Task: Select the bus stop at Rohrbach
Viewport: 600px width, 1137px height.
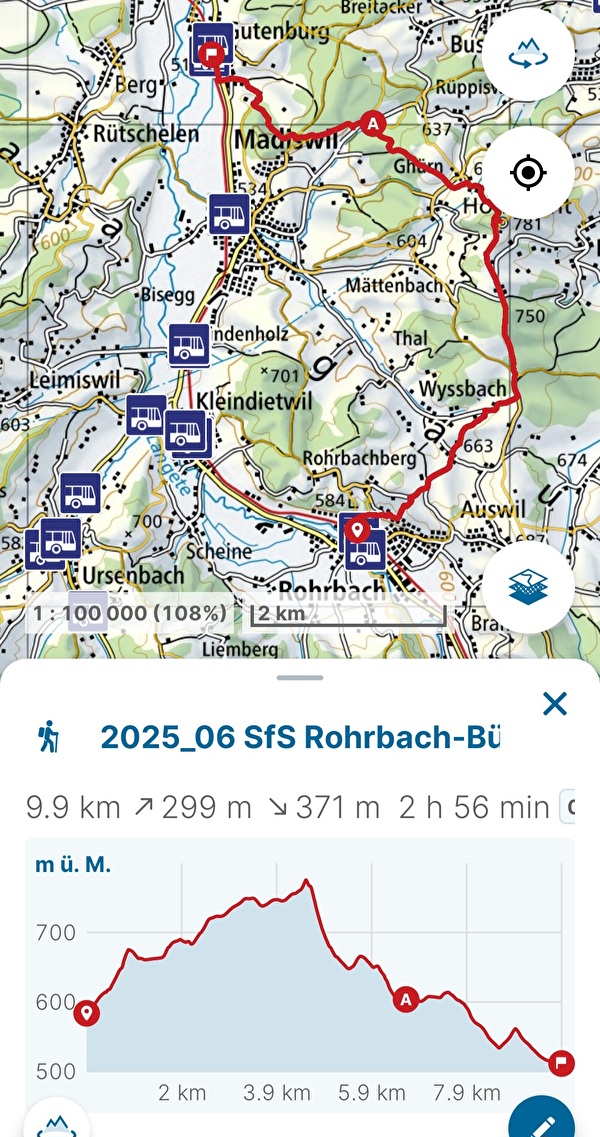Action: [x=364, y=549]
